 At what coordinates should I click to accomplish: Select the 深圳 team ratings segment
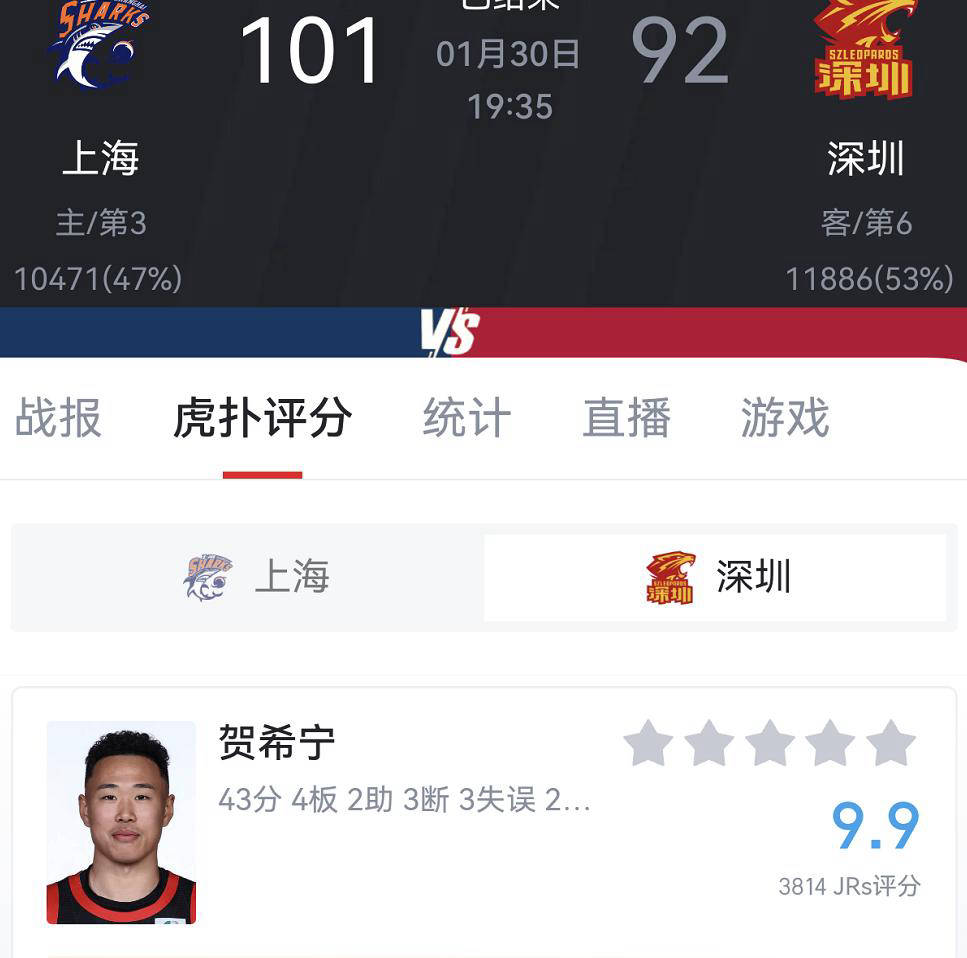(x=716, y=578)
